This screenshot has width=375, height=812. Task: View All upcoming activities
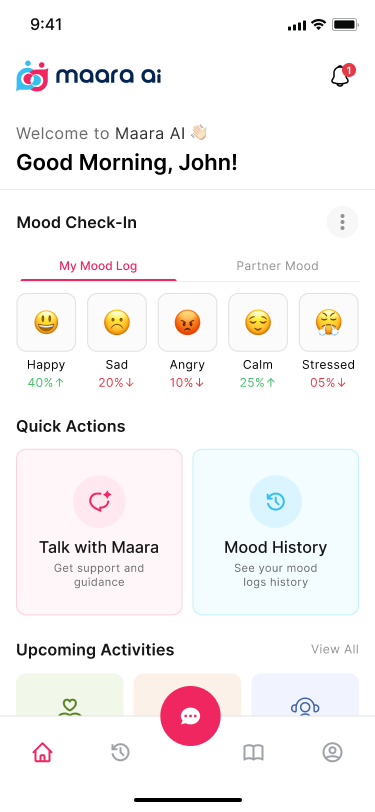pos(335,649)
